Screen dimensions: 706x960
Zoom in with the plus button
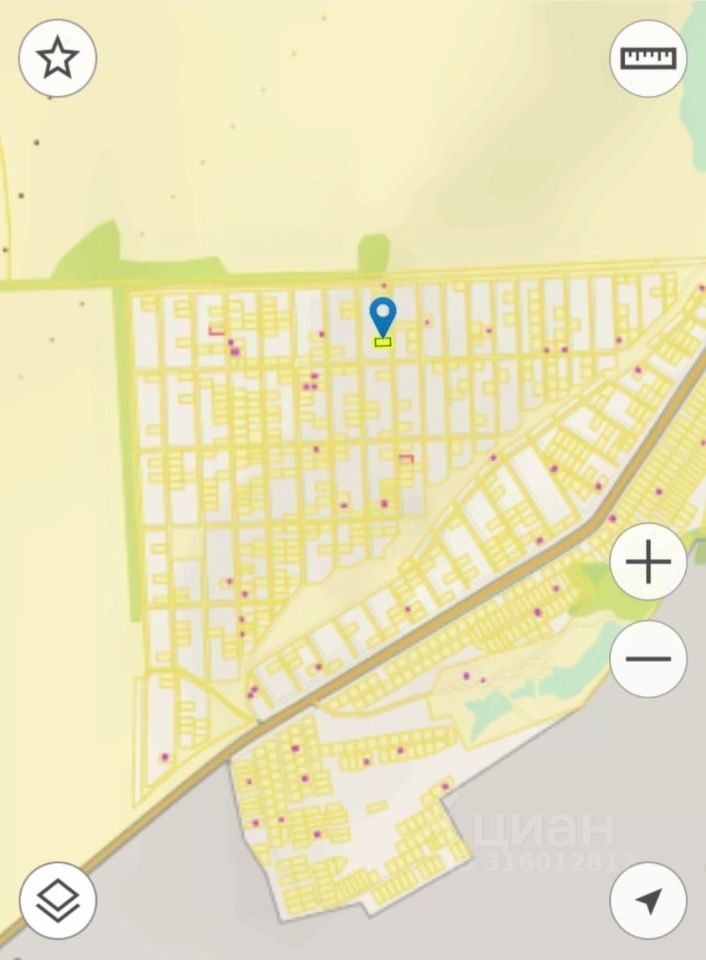pos(648,563)
